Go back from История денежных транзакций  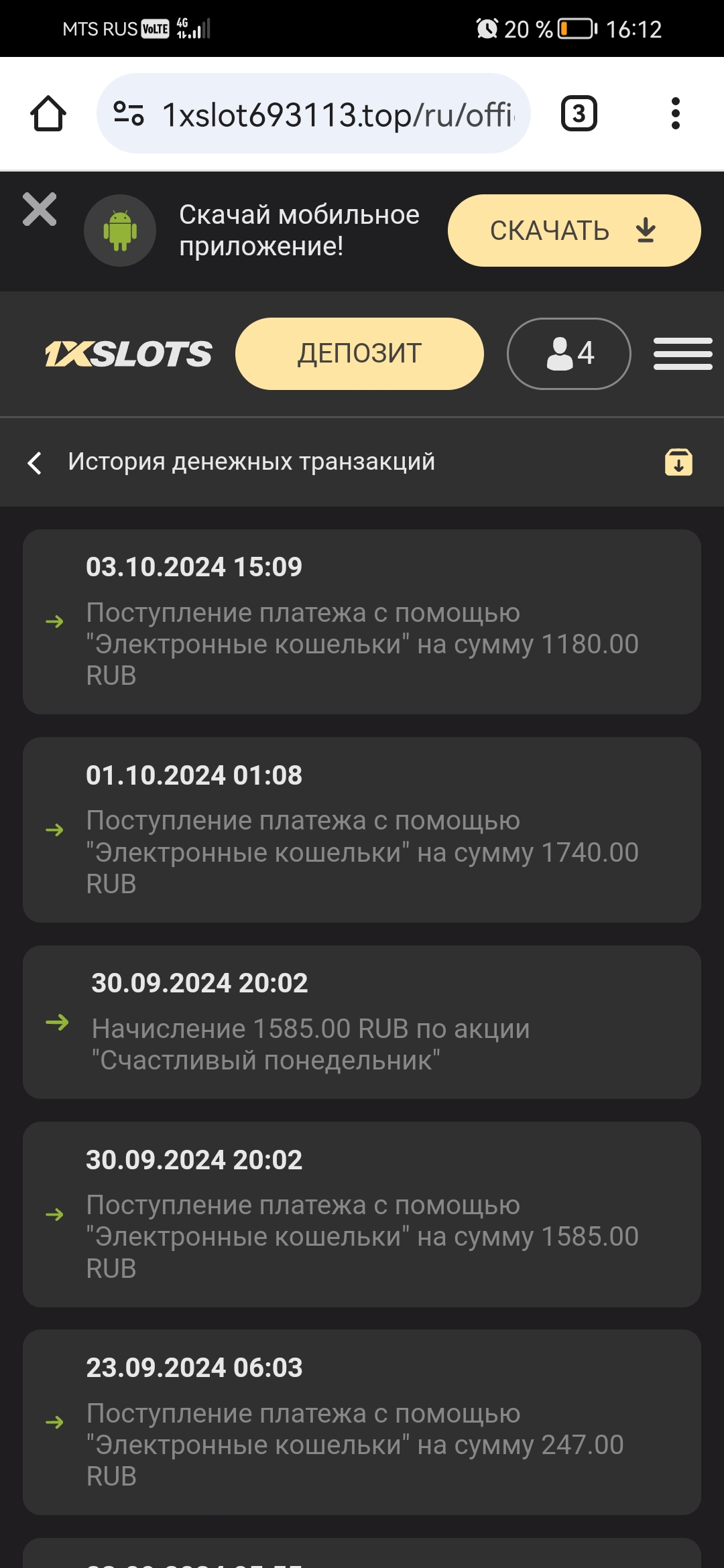coord(35,462)
